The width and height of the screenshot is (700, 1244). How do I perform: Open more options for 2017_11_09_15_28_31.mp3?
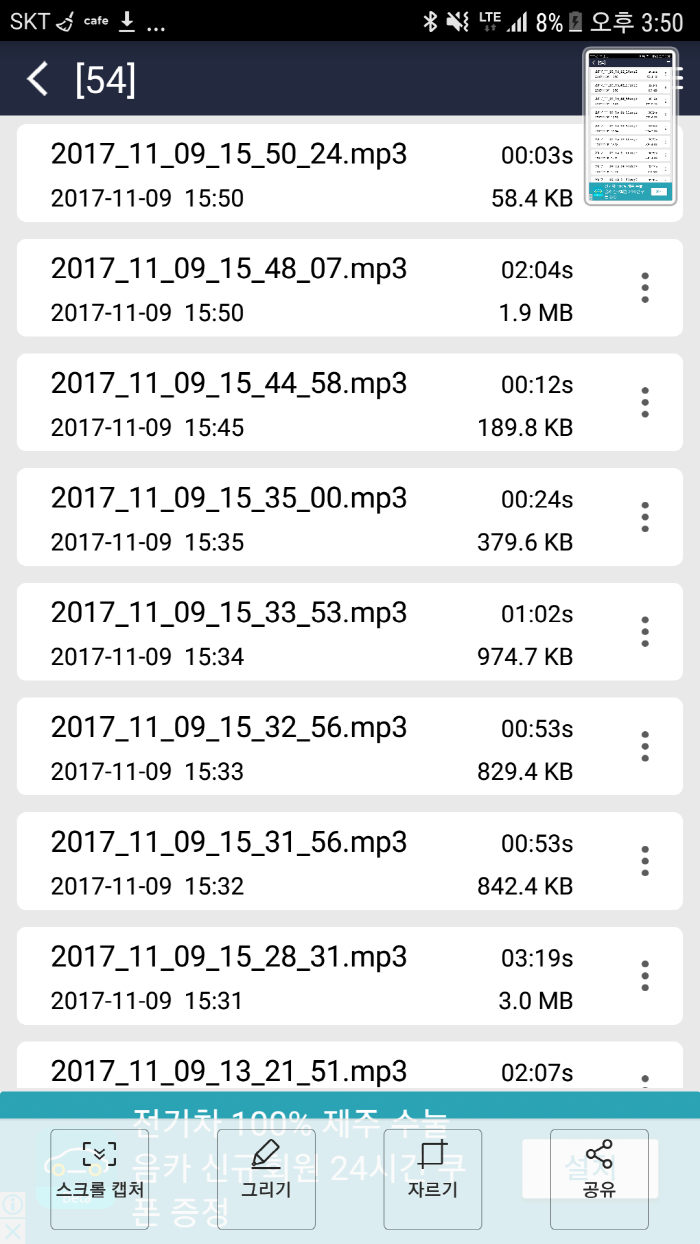point(645,975)
